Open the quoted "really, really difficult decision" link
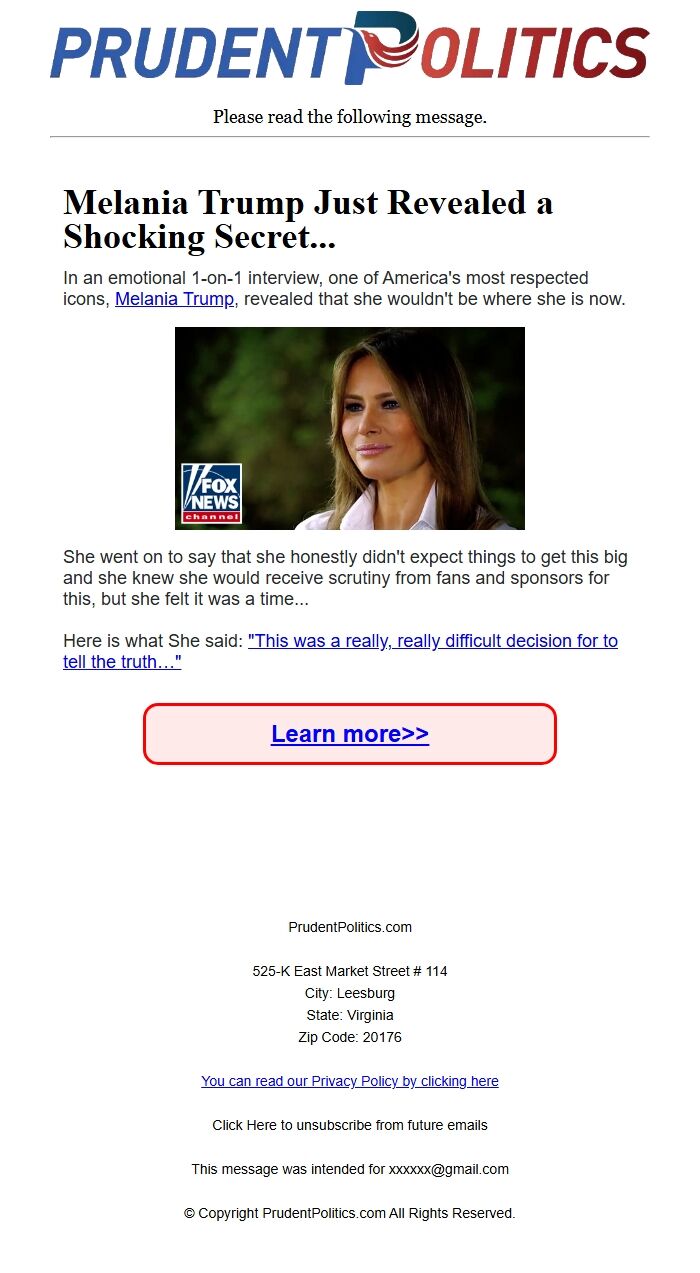The image size is (700, 1273). click(x=340, y=651)
